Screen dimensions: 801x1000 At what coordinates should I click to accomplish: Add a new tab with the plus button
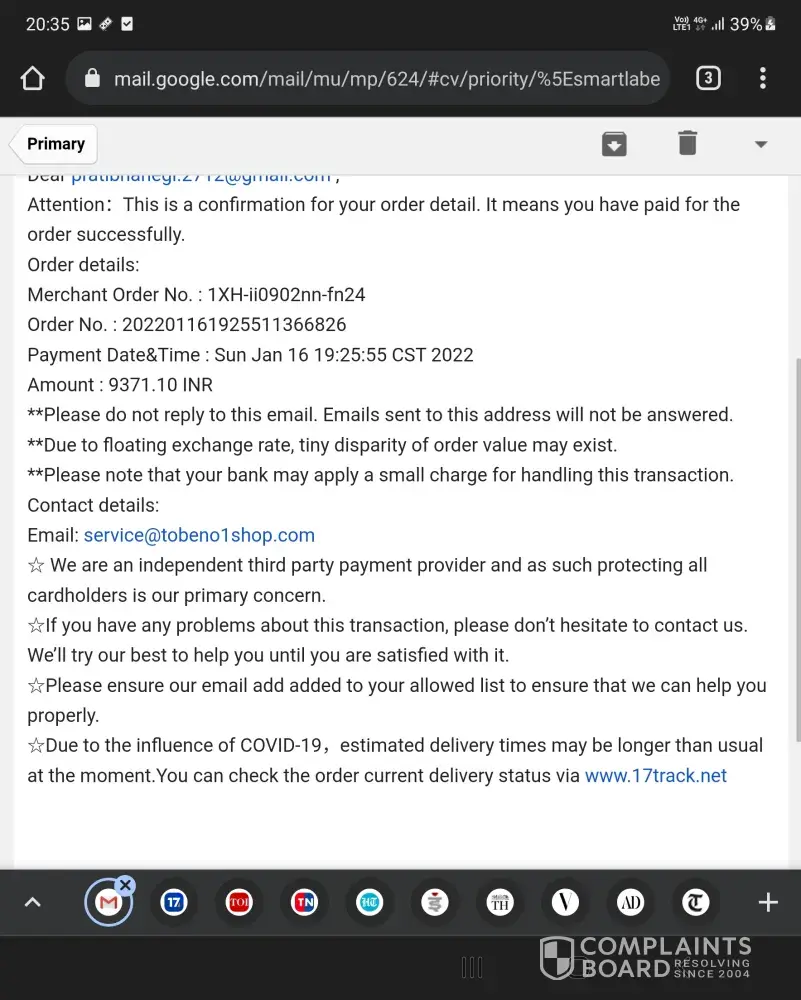click(x=768, y=903)
